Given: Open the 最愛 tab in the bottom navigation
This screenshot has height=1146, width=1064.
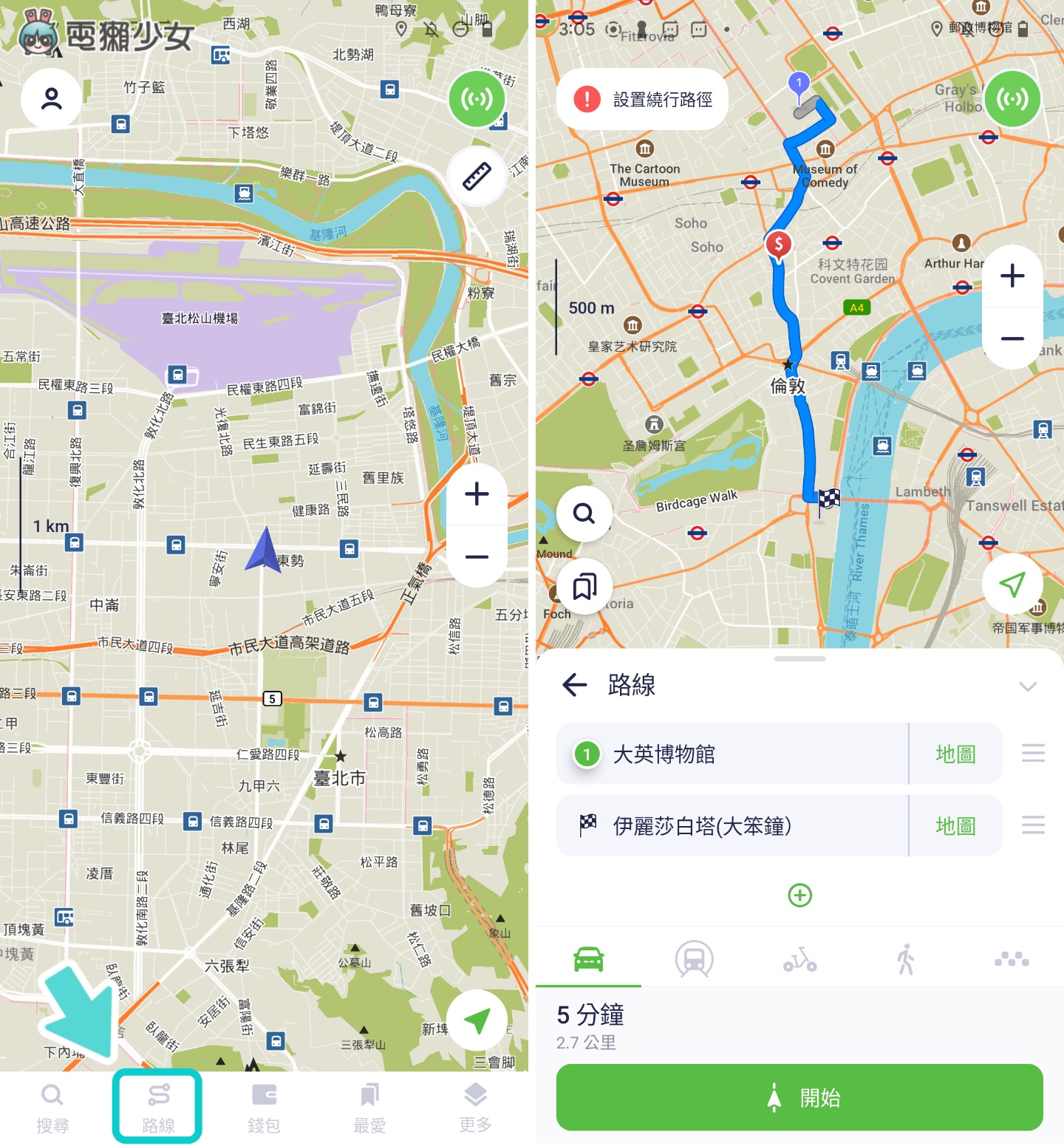Looking at the screenshot, I should 369,1106.
